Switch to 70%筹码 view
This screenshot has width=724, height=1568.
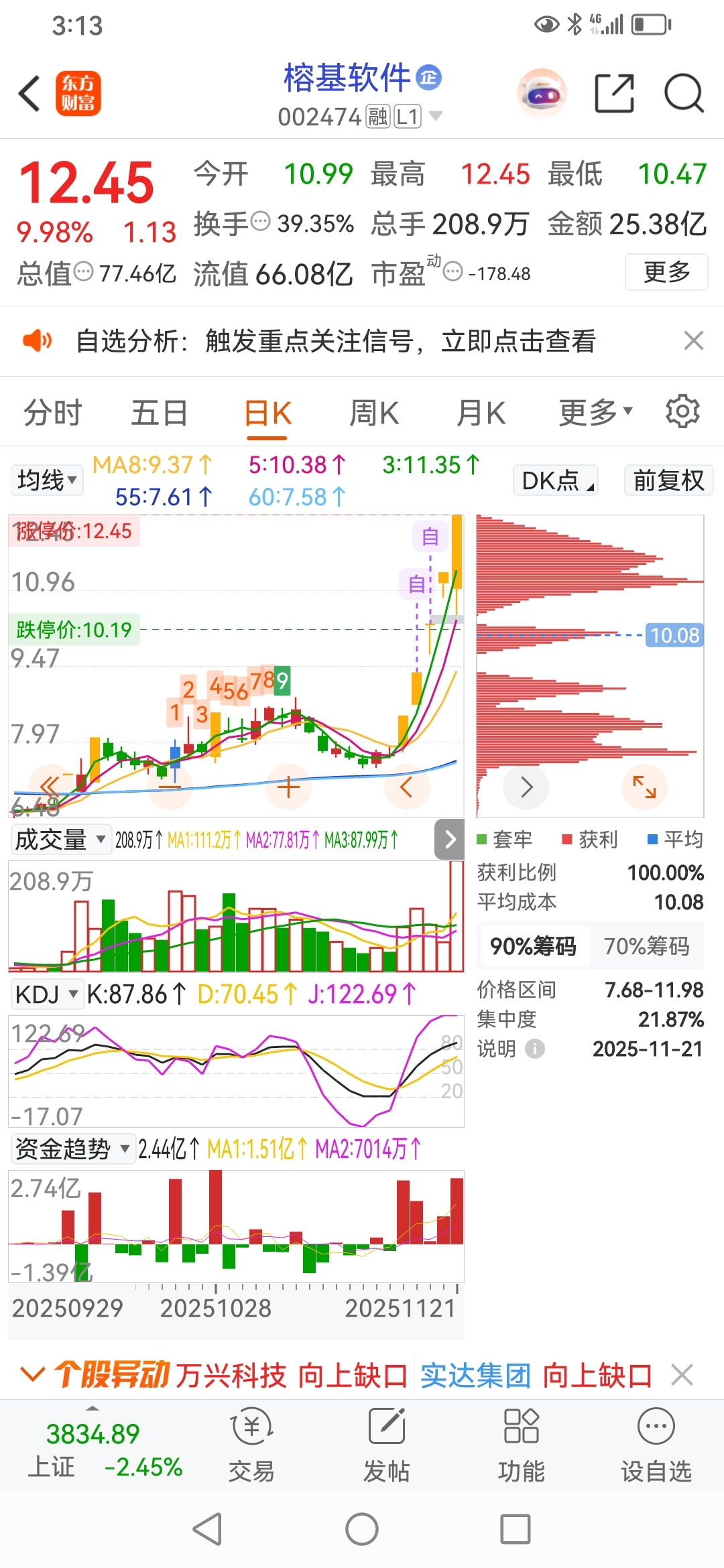pyautogui.click(x=646, y=946)
